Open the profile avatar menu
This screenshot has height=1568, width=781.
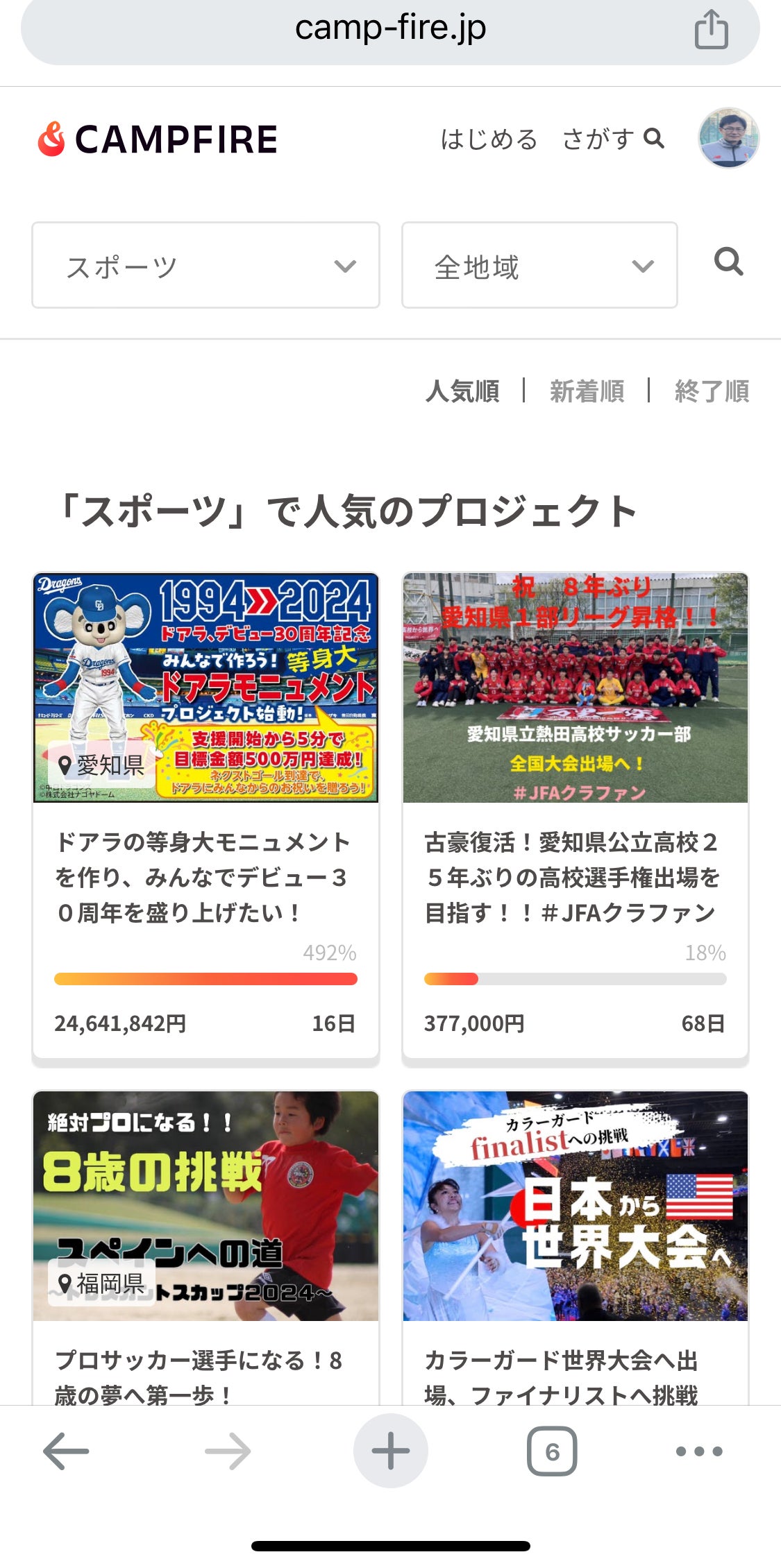(x=728, y=138)
